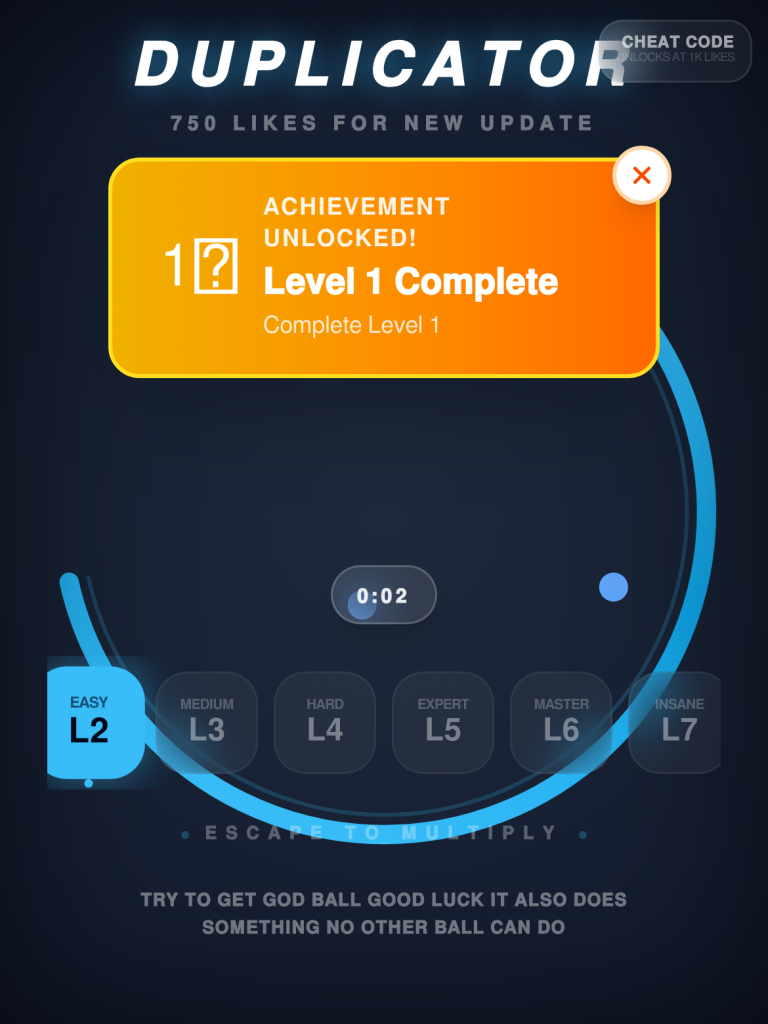The image size is (768, 1024).
Task: Switch to Medium L3 level
Action: pos(207,721)
